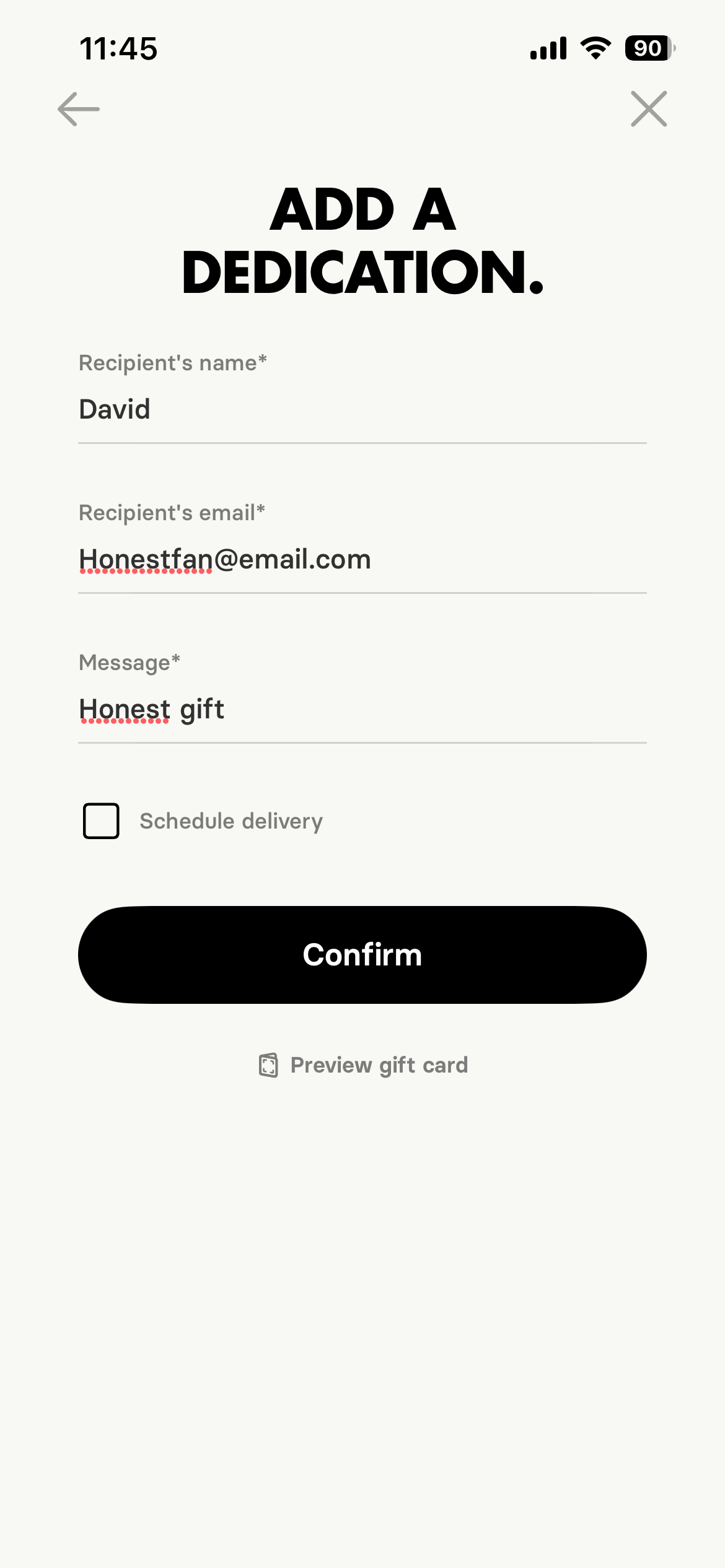Toggle the delivery scheduling option
Viewport: 725px width, 1568px height.
coord(101,821)
